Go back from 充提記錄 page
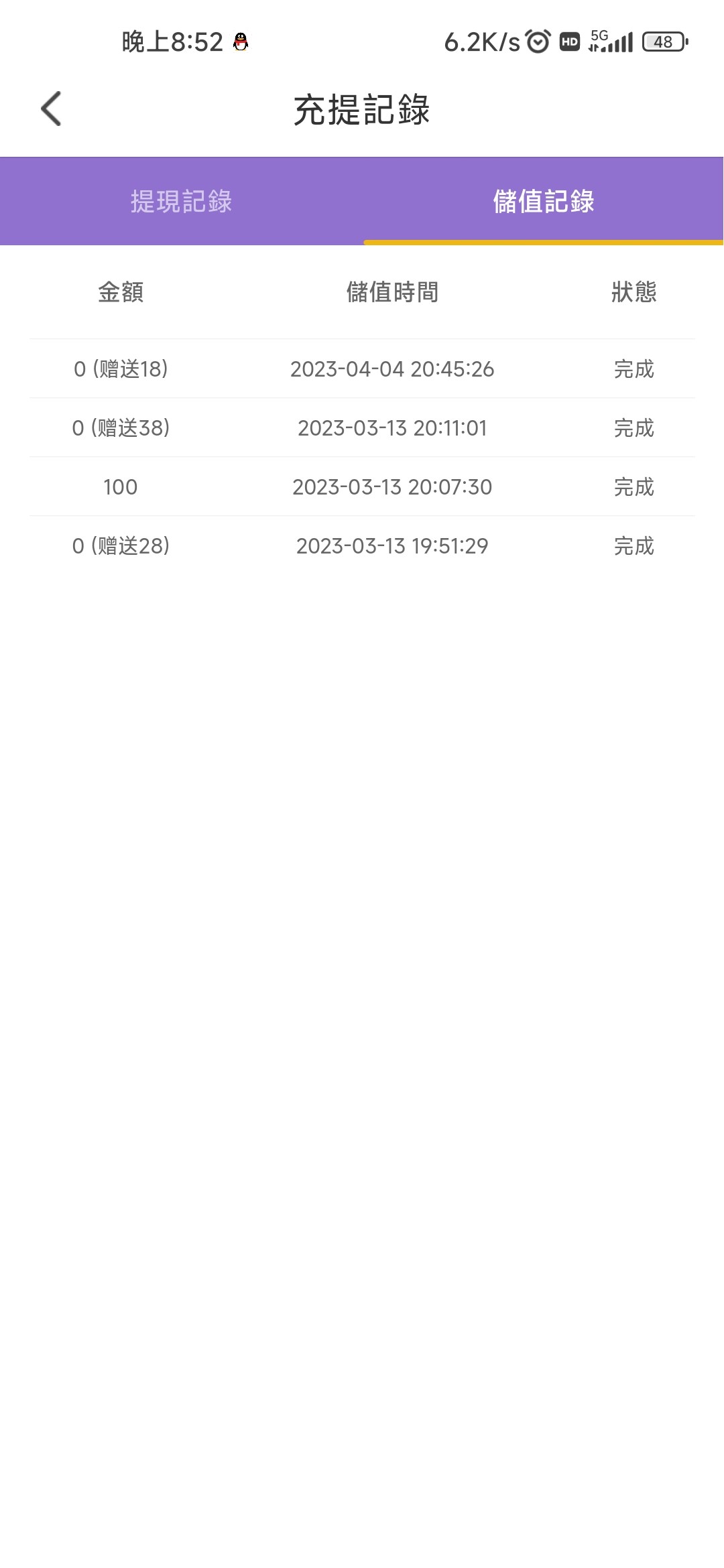Viewport: 724px width, 1568px height. 51,109
